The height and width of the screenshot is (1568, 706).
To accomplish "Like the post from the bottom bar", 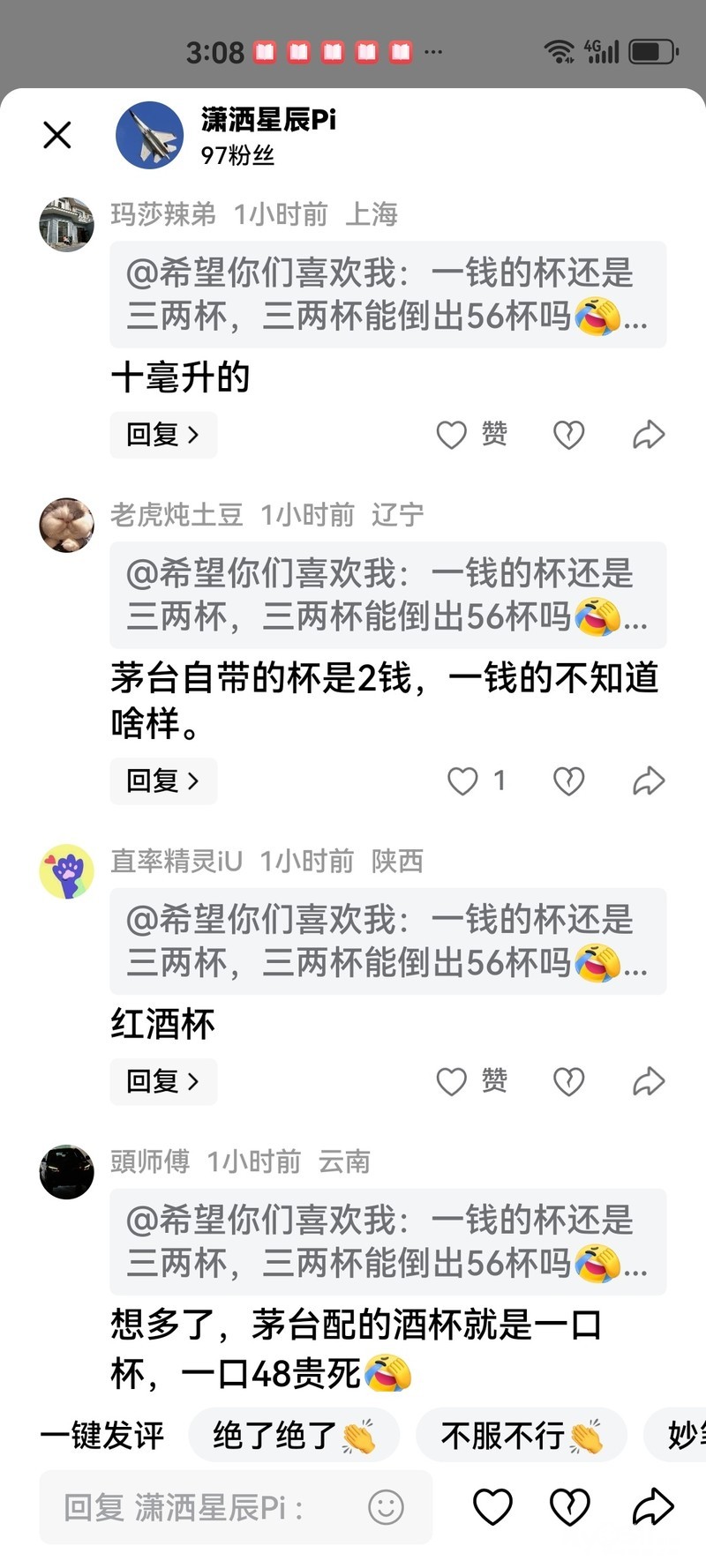I will (x=492, y=1507).
